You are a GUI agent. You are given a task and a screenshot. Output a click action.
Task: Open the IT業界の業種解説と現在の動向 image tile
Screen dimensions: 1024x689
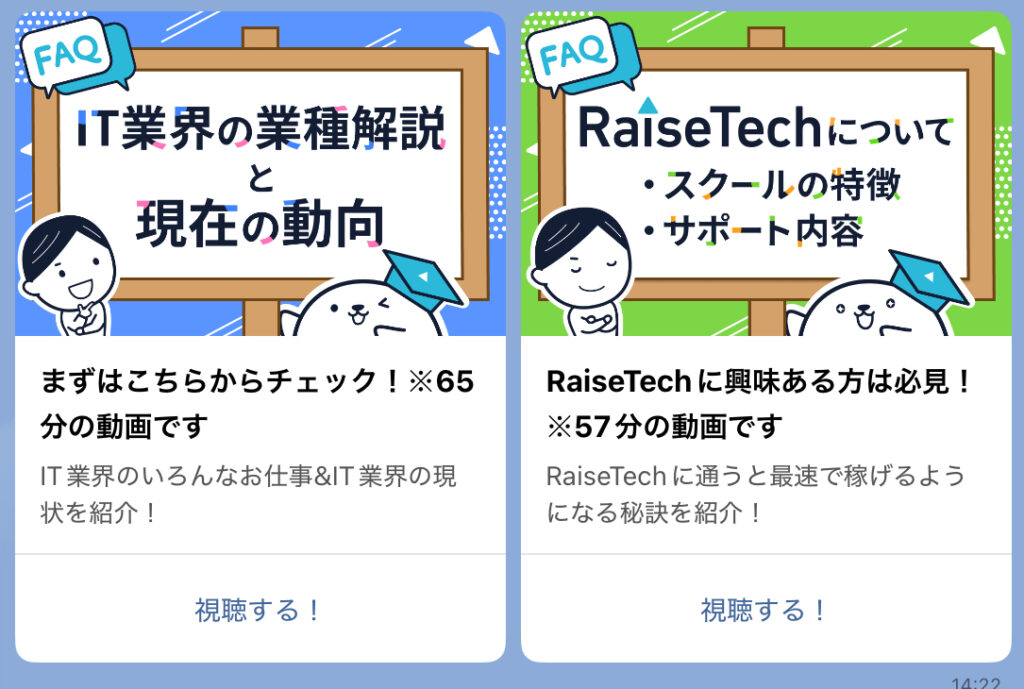pyautogui.click(x=260, y=175)
